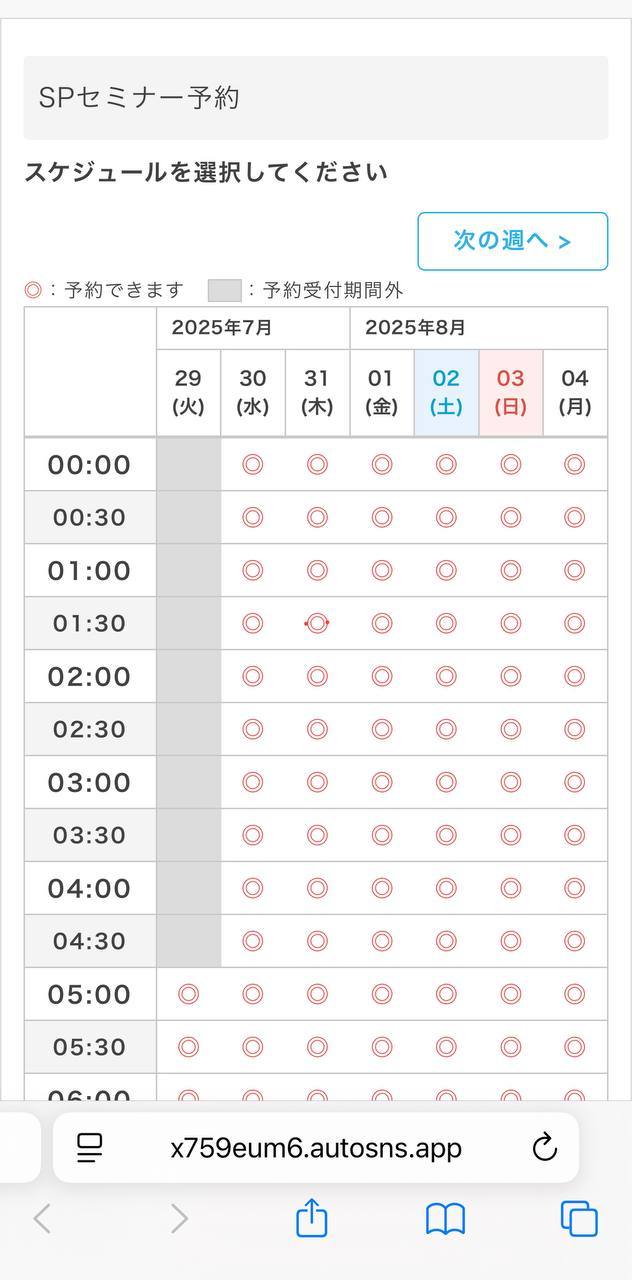Viewport: 632px width, 1280px height.
Task: Book the 01:00 slot on August 04
Action: pos(574,570)
